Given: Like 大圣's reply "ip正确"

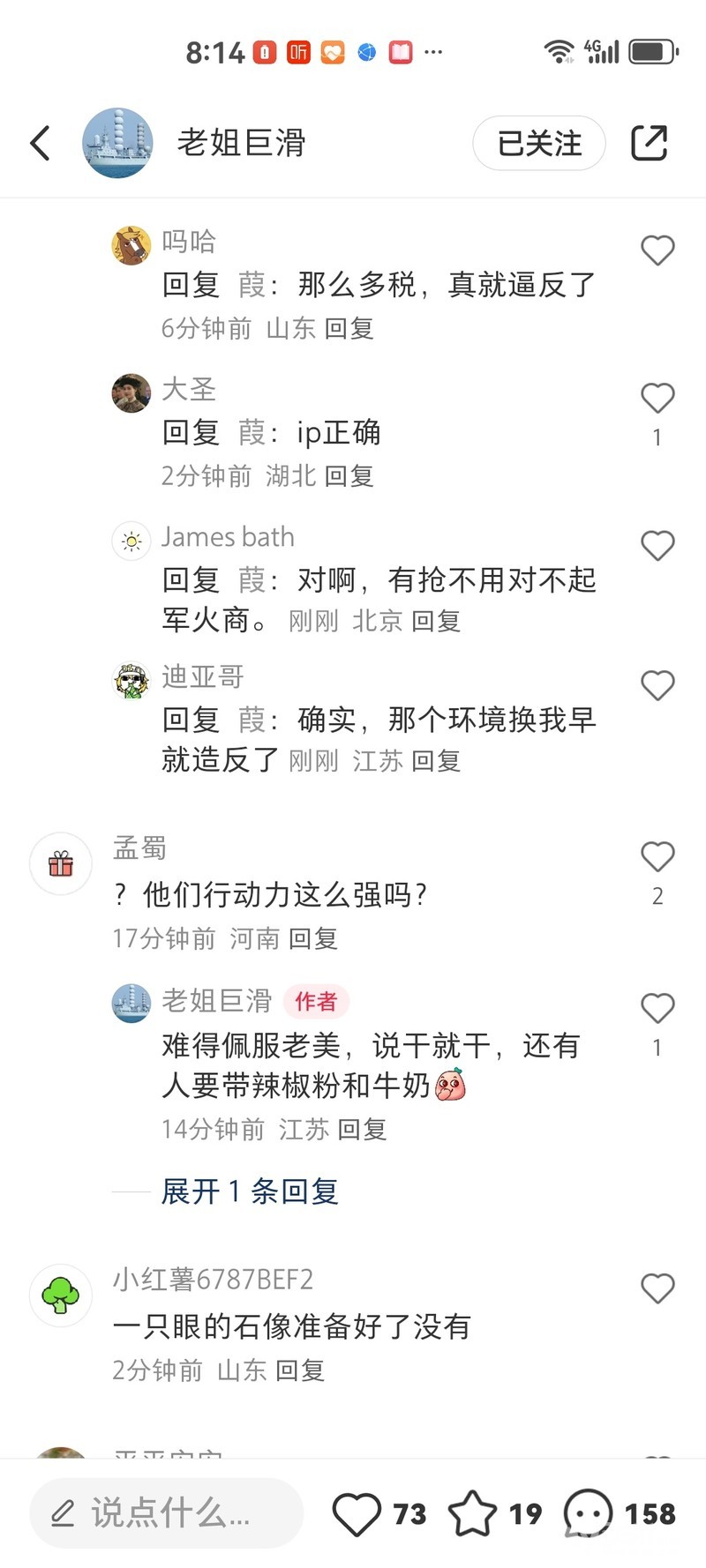Looking at the screenshot, I should pyautogui.click(x=657, y=399).
